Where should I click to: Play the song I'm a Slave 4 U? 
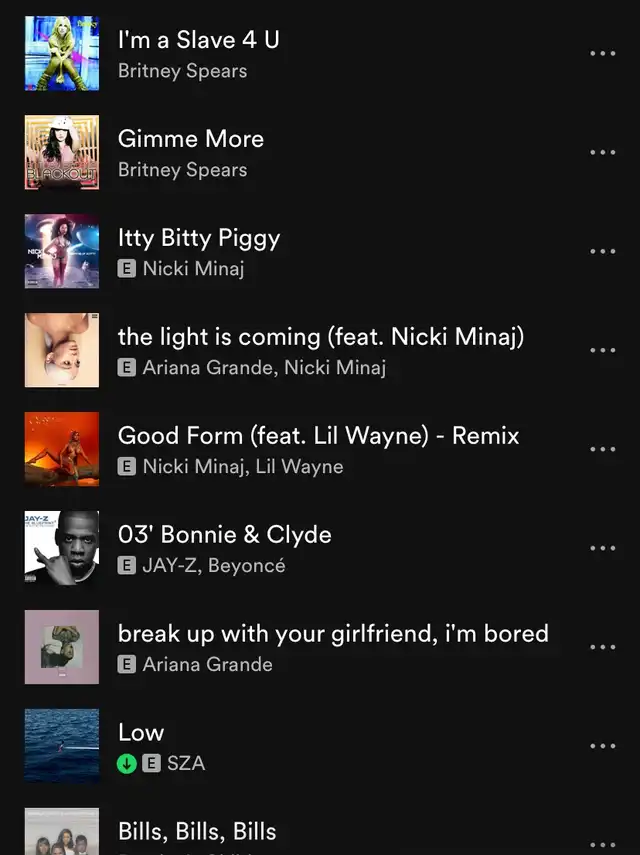click(x=198, y=41)
